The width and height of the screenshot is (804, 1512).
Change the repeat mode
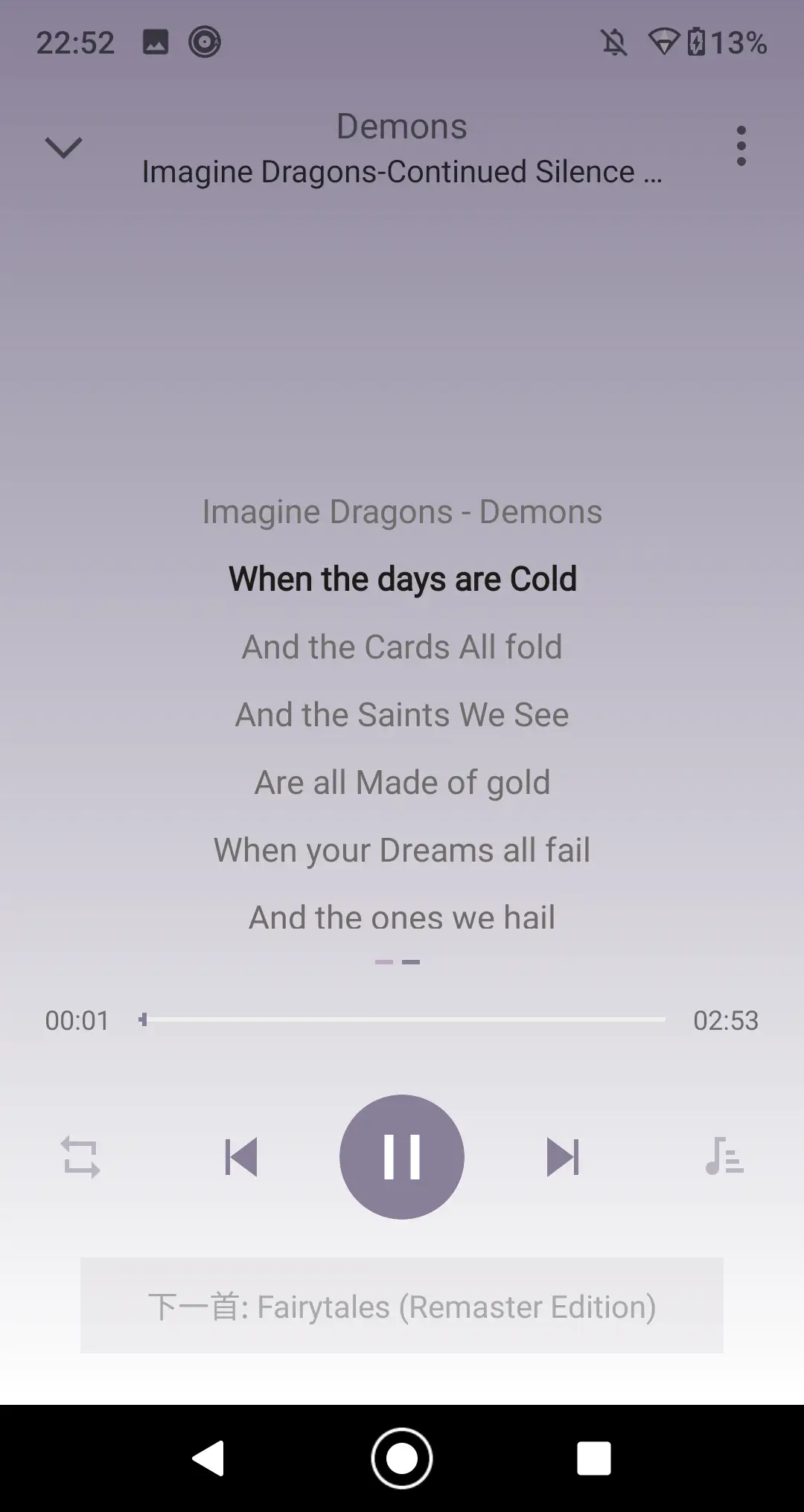click(80, 1157)
